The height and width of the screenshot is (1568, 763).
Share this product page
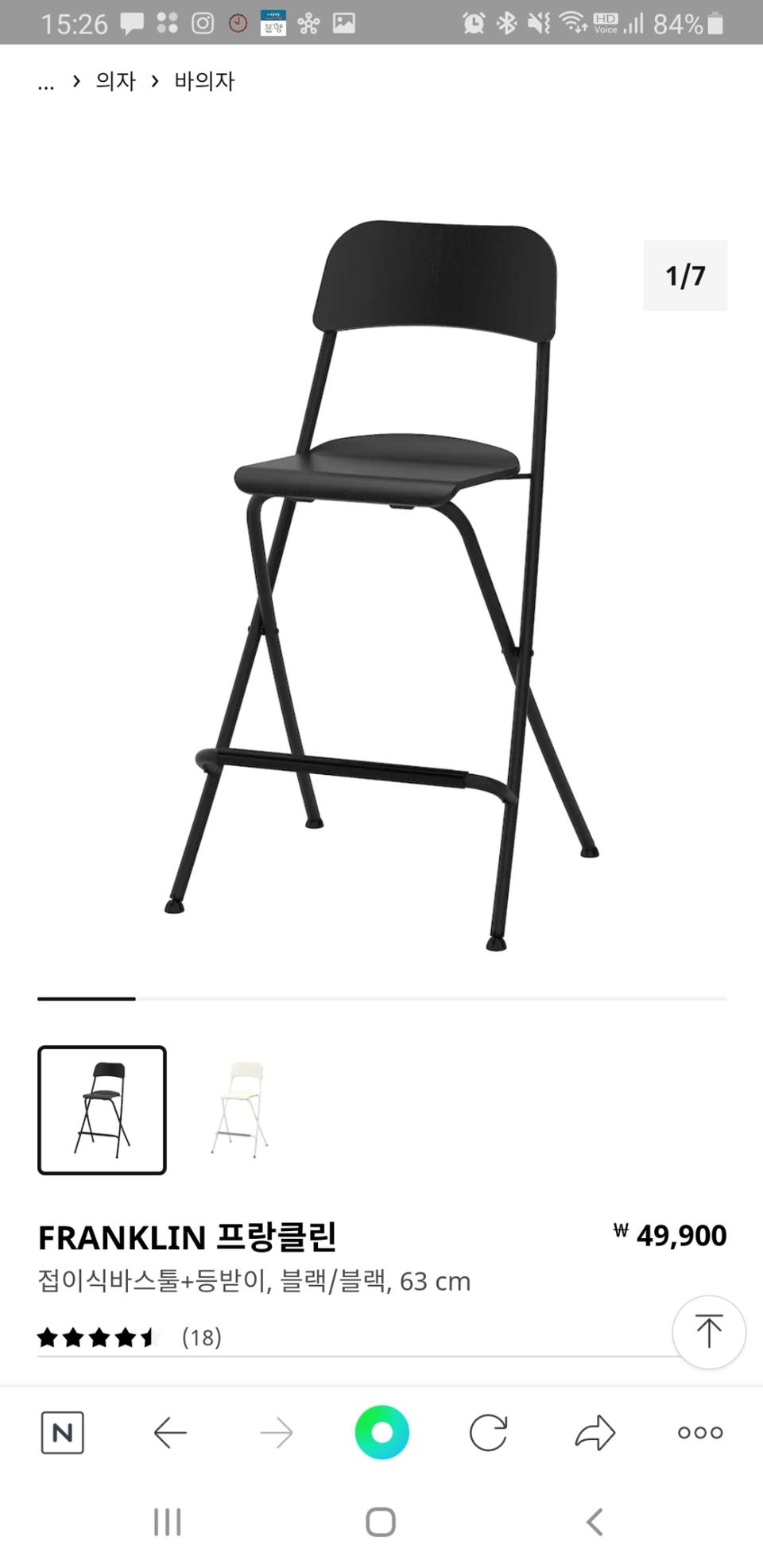(595, 1433)
